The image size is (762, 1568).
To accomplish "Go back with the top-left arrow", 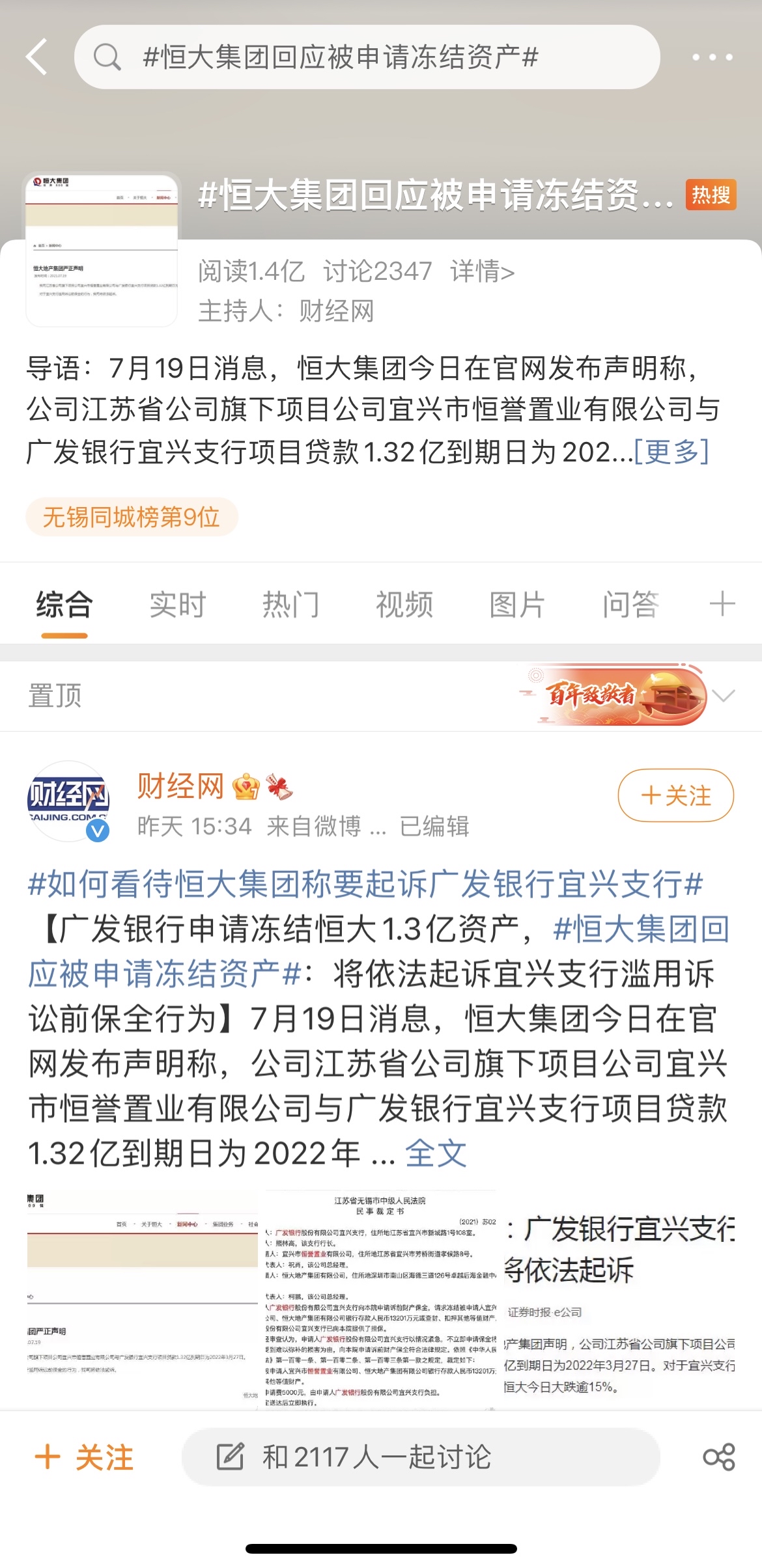I will [x=37, y=57].
